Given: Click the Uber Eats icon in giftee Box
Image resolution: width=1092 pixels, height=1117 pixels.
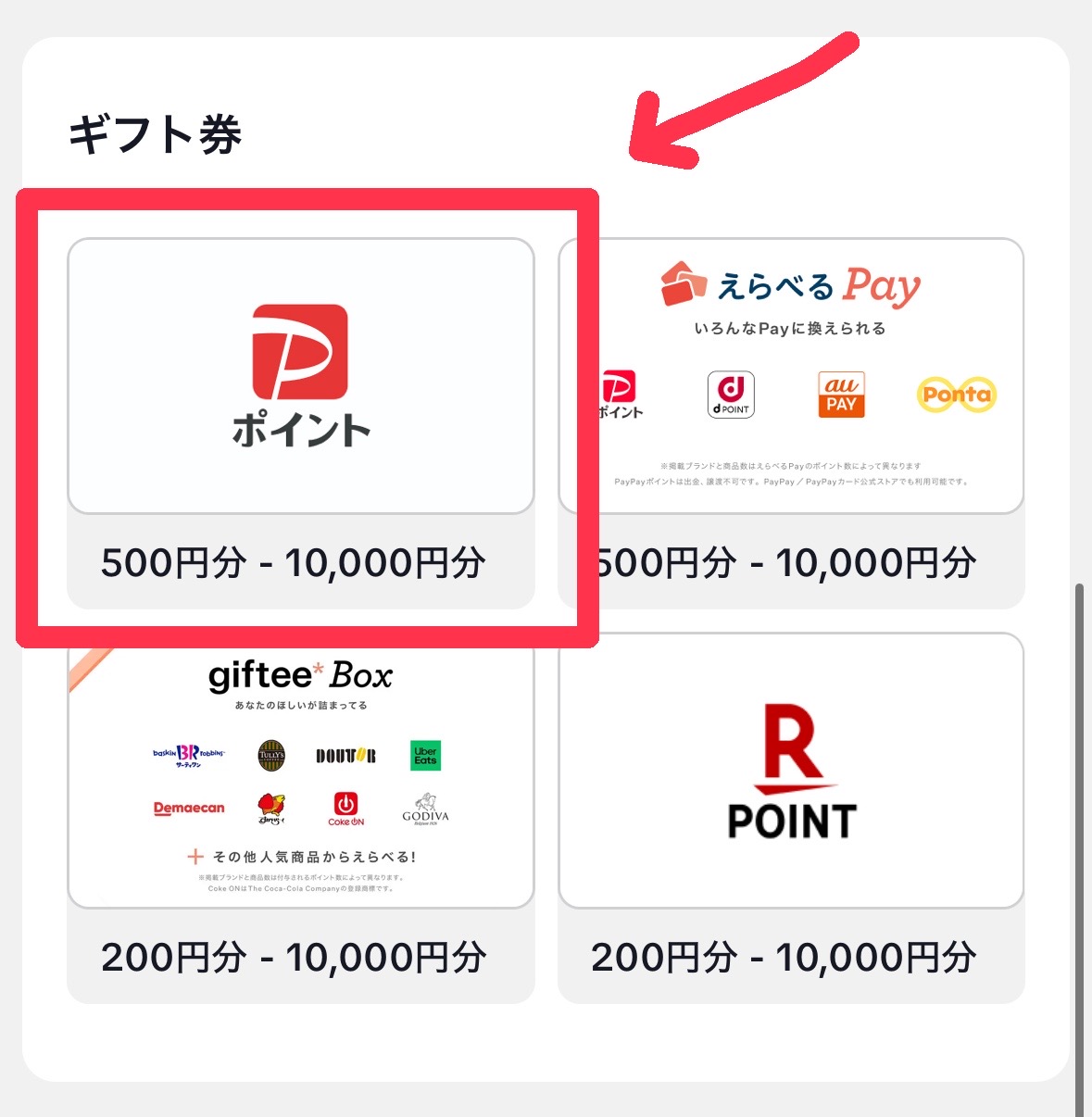Looking at the screenshot, I should point(425,755).
